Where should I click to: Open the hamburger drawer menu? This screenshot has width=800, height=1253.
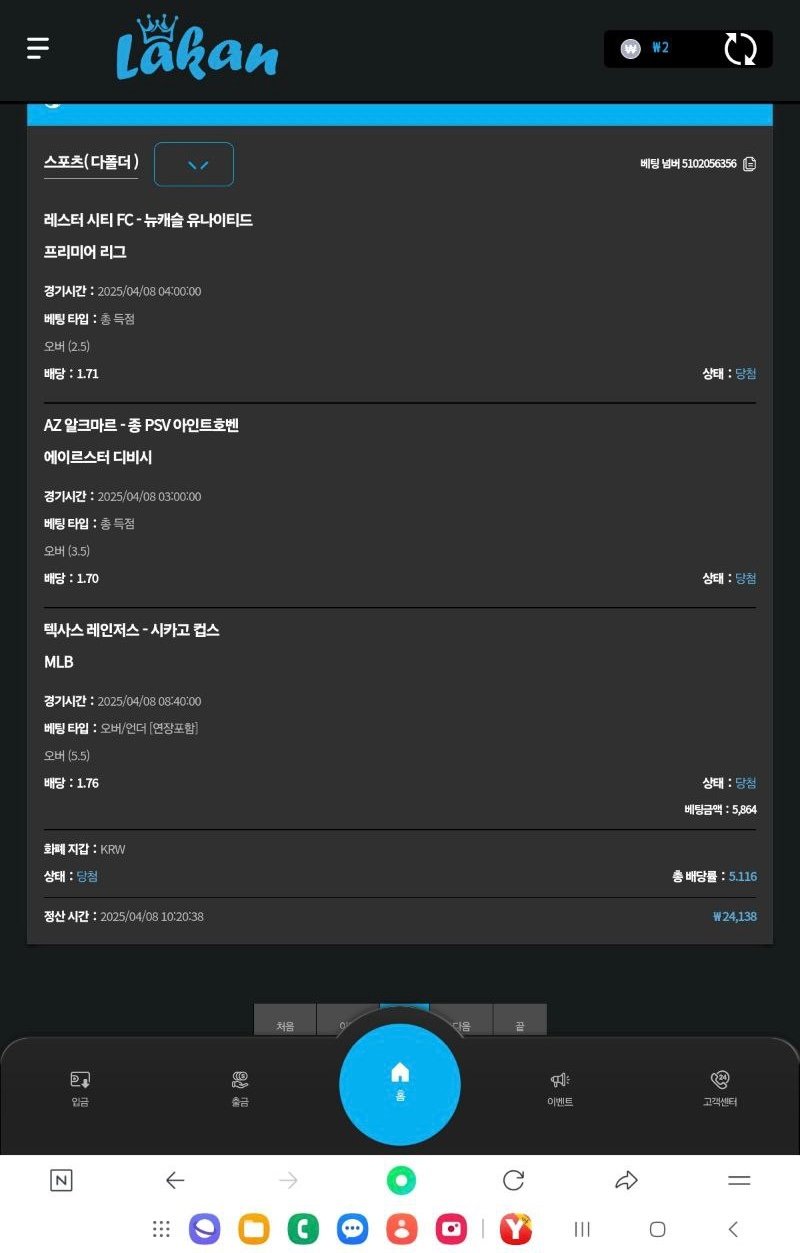[38, 48]
